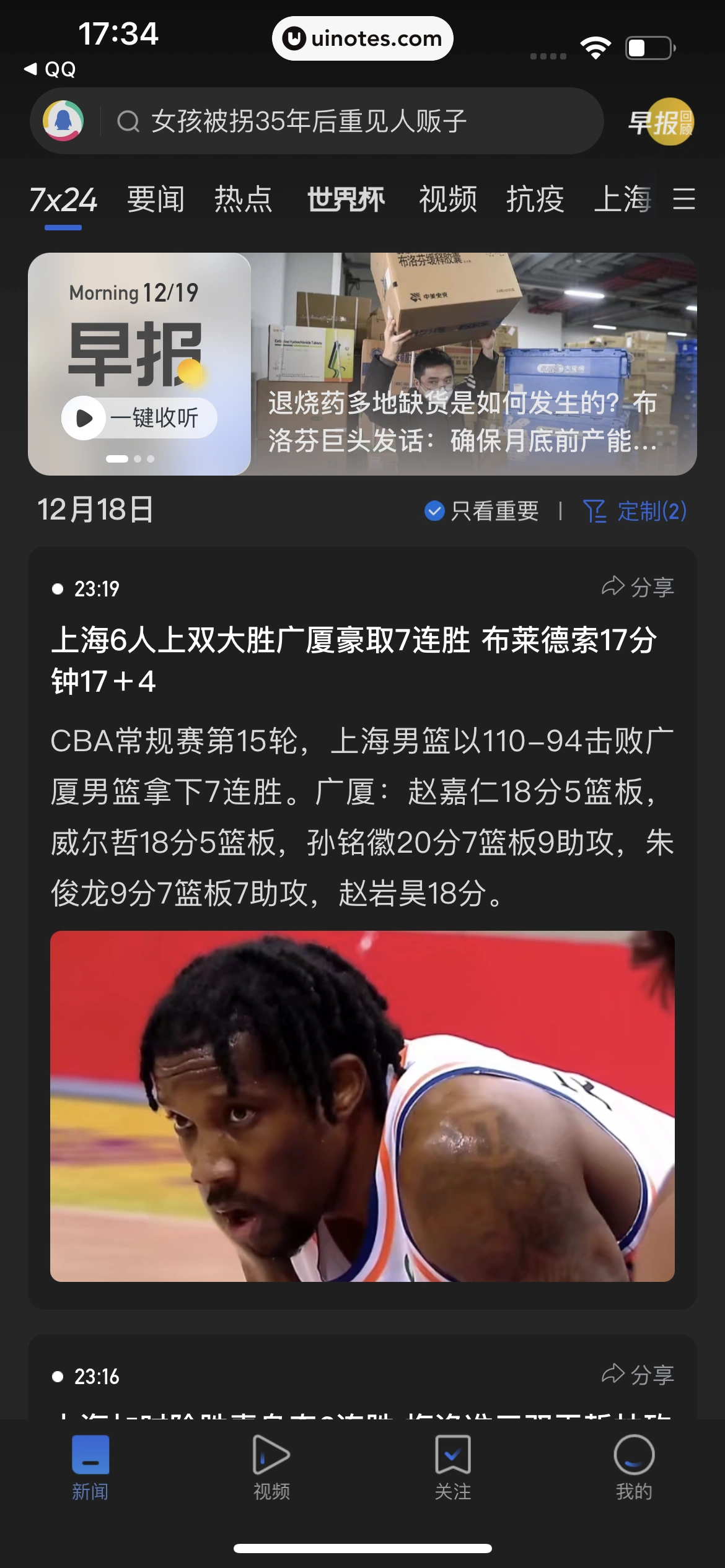Open the 上海6人上双大胜广厦 article
This screenshot has width=725, height=1568.
[353, 660]
